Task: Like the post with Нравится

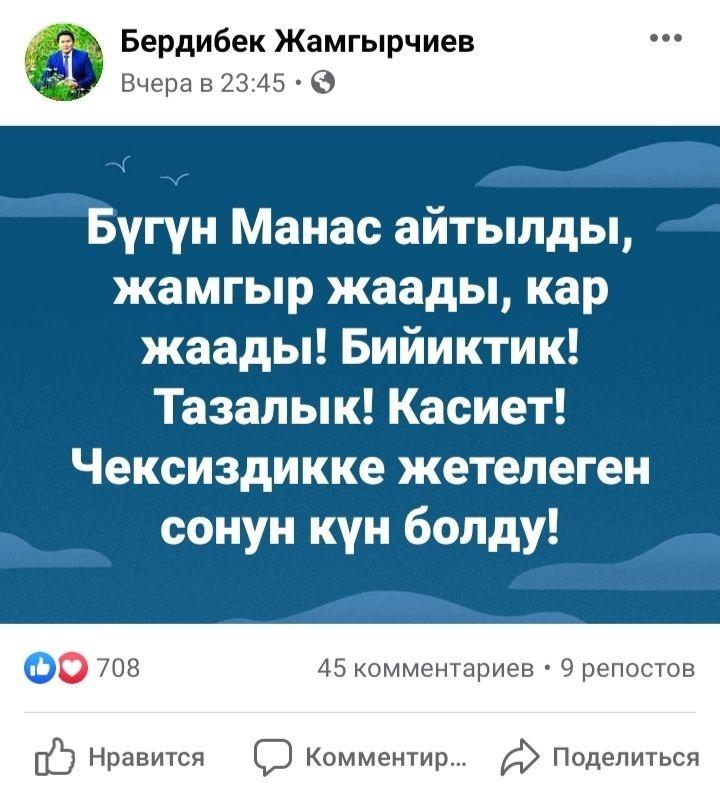Action: (x=119, y=757)
